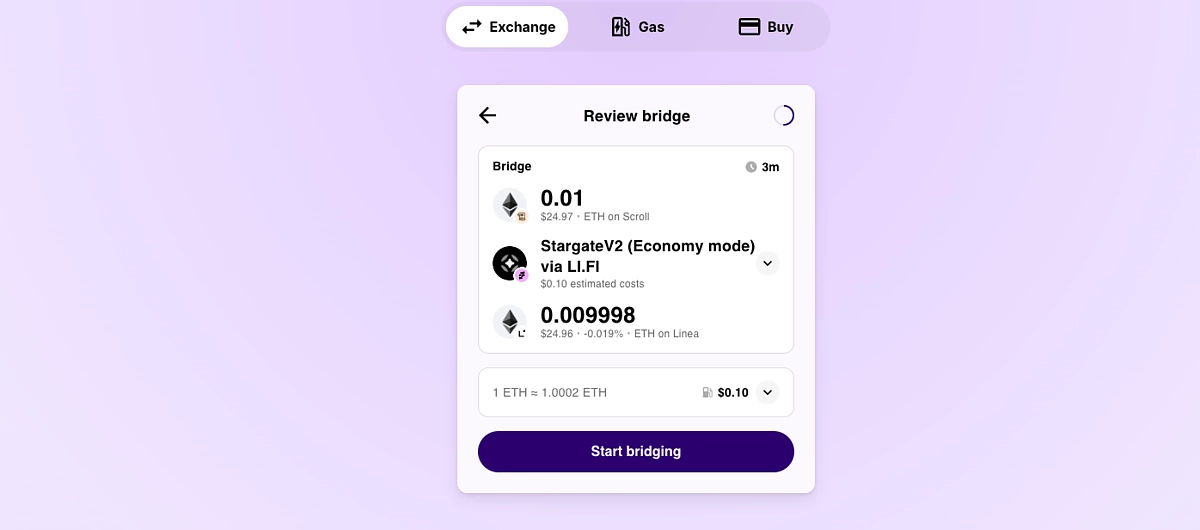The width and height of the screenshot is (1200, 530).
Task: Switch to the Exchange tab
Action: click(508, 27)
